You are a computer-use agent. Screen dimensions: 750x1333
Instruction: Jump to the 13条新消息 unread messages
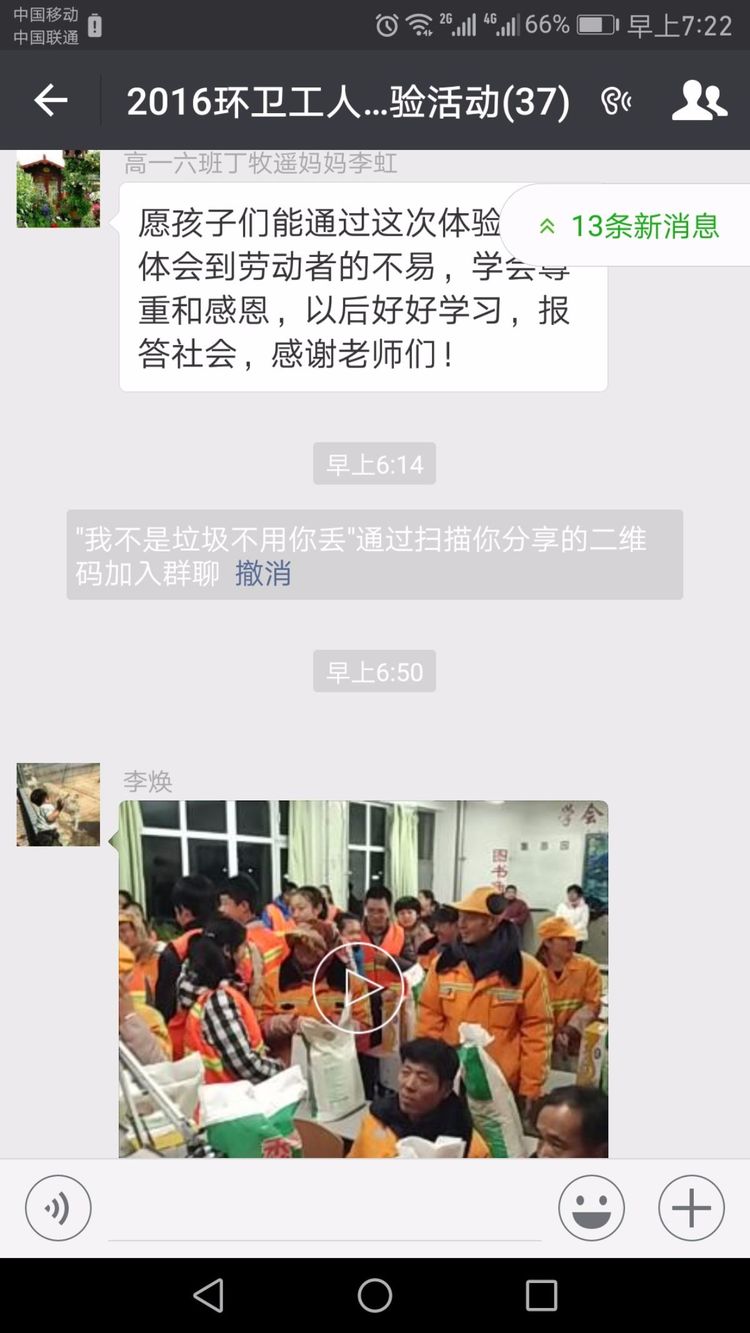[630, 226]
